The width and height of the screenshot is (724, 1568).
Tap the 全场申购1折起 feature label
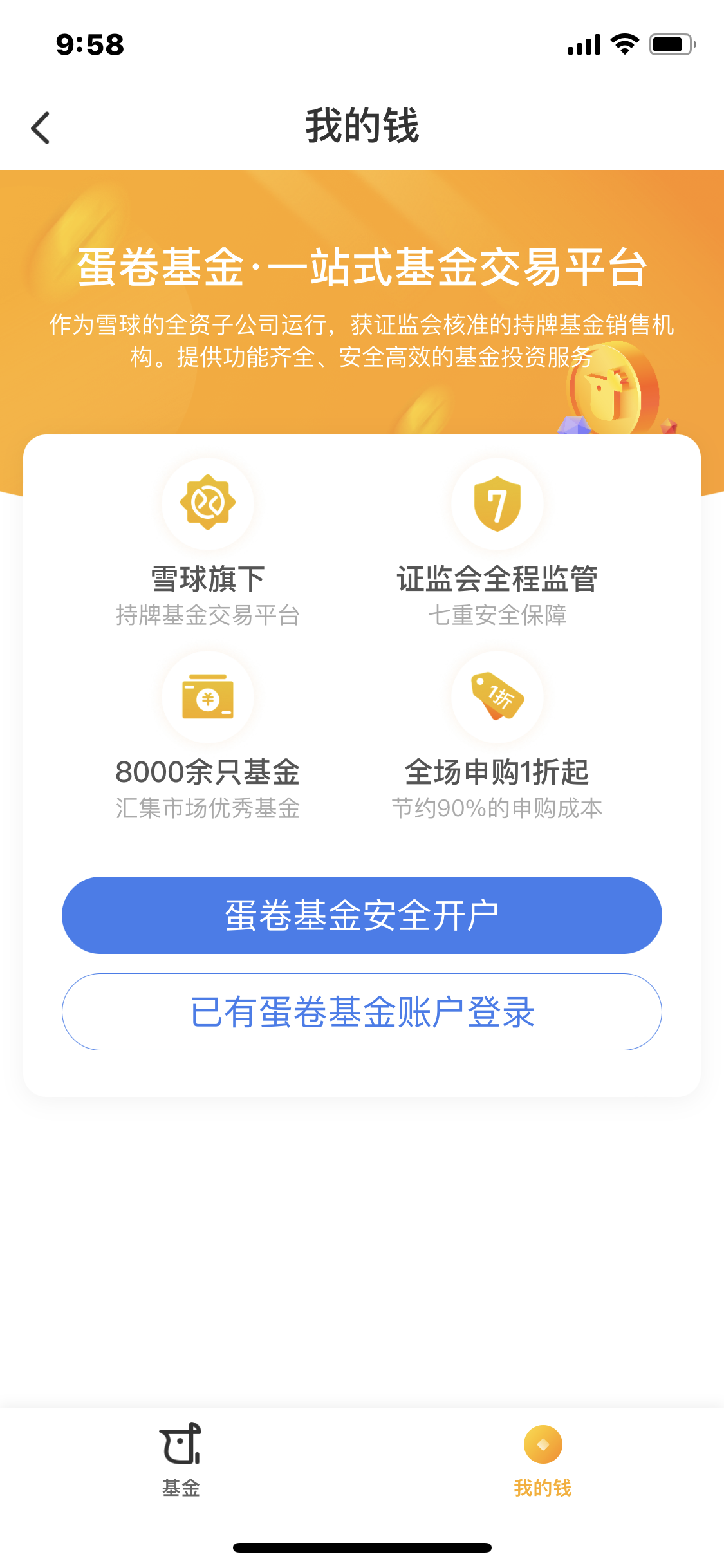point(496,772)
